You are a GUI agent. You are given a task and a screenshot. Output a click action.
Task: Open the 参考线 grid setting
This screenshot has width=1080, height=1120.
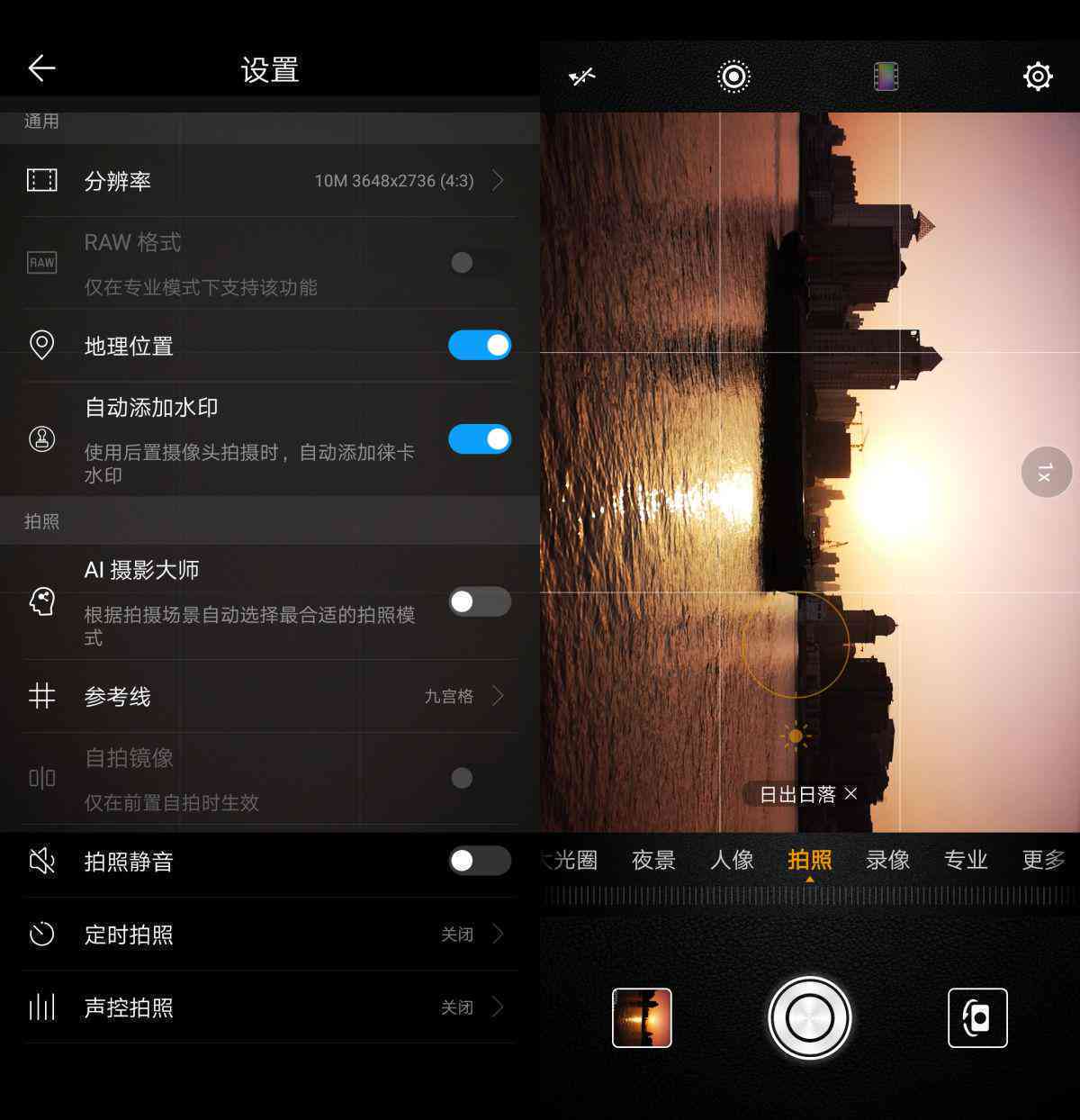270,696
